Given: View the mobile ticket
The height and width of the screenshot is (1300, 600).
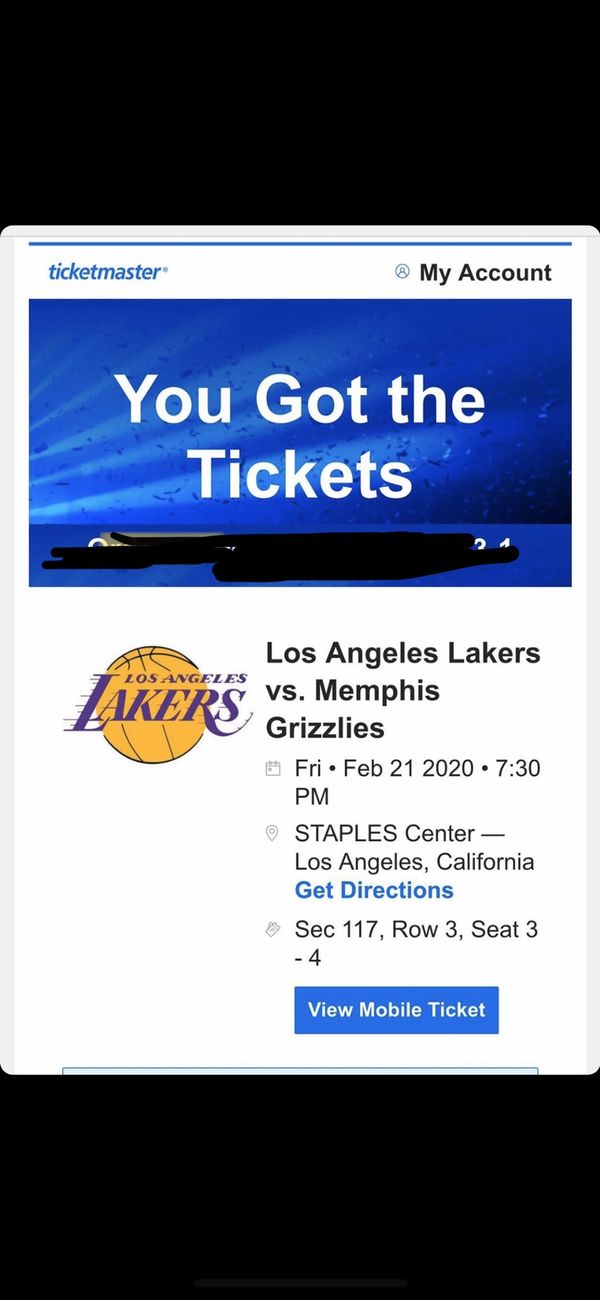Looking at the screenshot, I should [396, 1010].
